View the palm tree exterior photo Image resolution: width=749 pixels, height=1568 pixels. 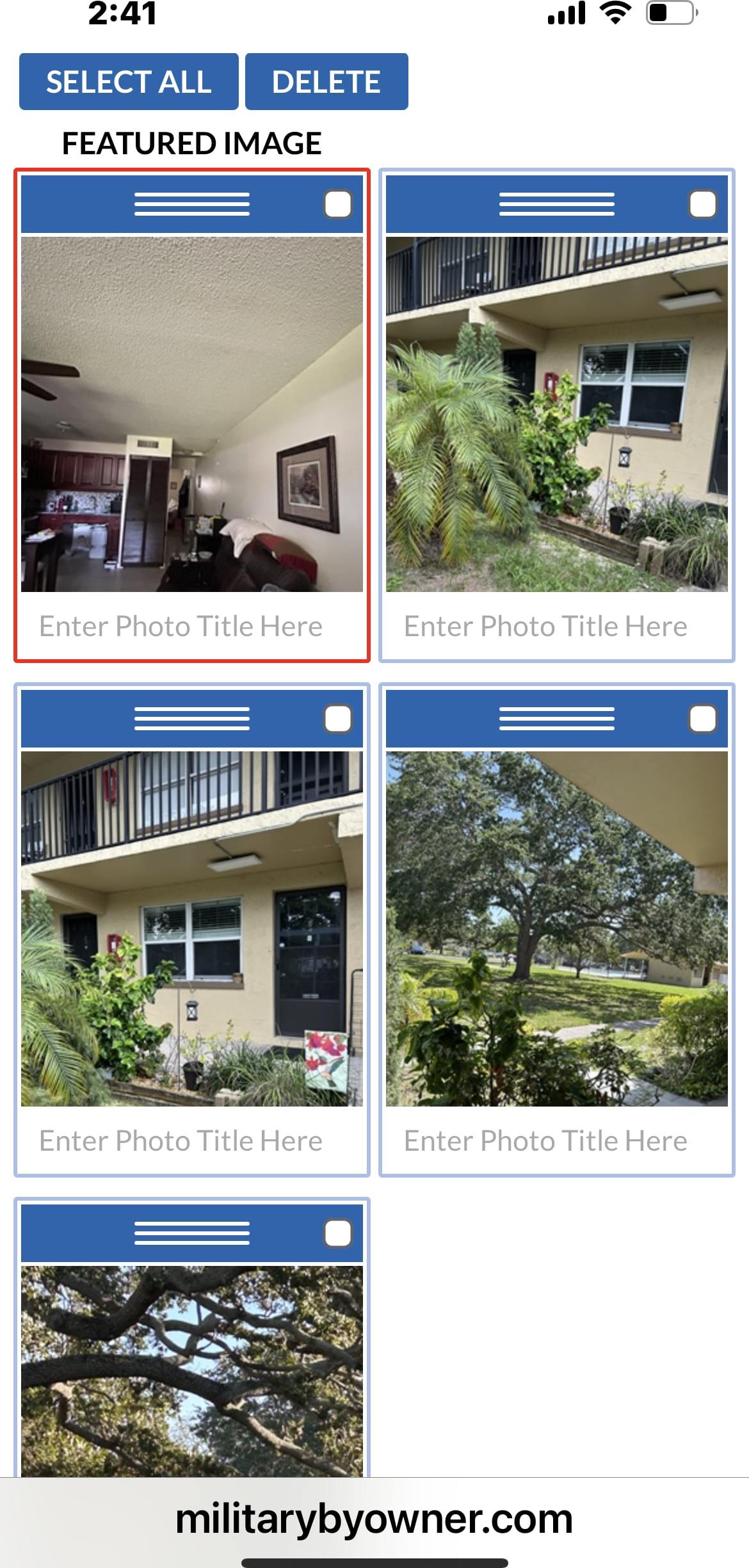[556, 414]
